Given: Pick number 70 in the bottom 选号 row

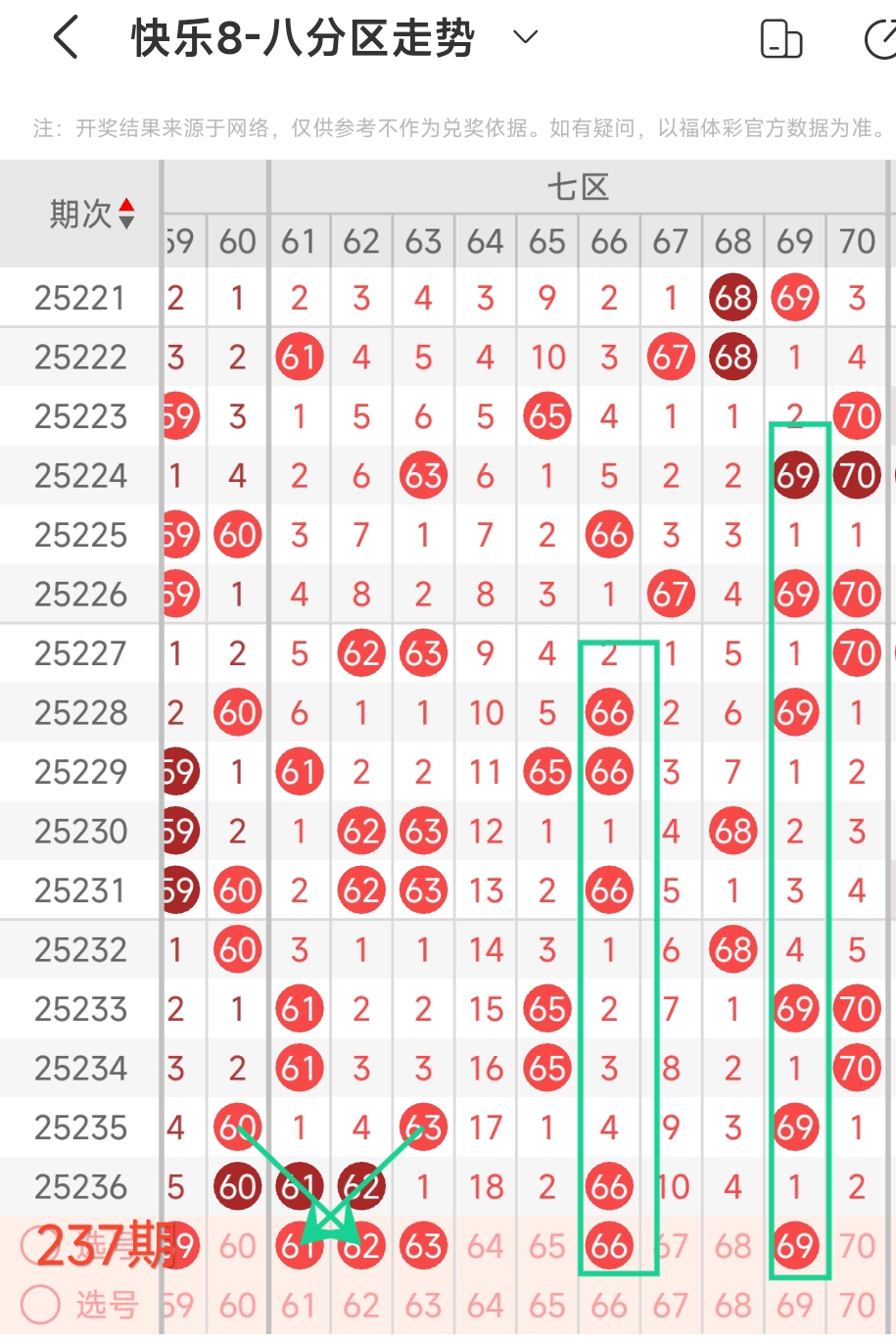Looking at the screenshot, I should 857,1306.
